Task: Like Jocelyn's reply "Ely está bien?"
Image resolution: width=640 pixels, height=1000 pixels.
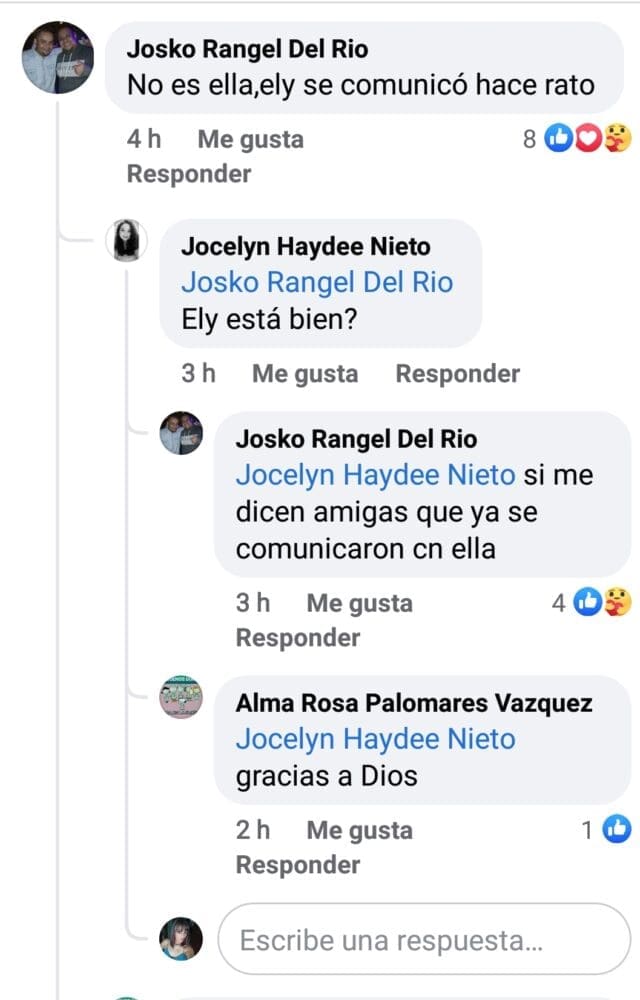Action: coord(304,374)
